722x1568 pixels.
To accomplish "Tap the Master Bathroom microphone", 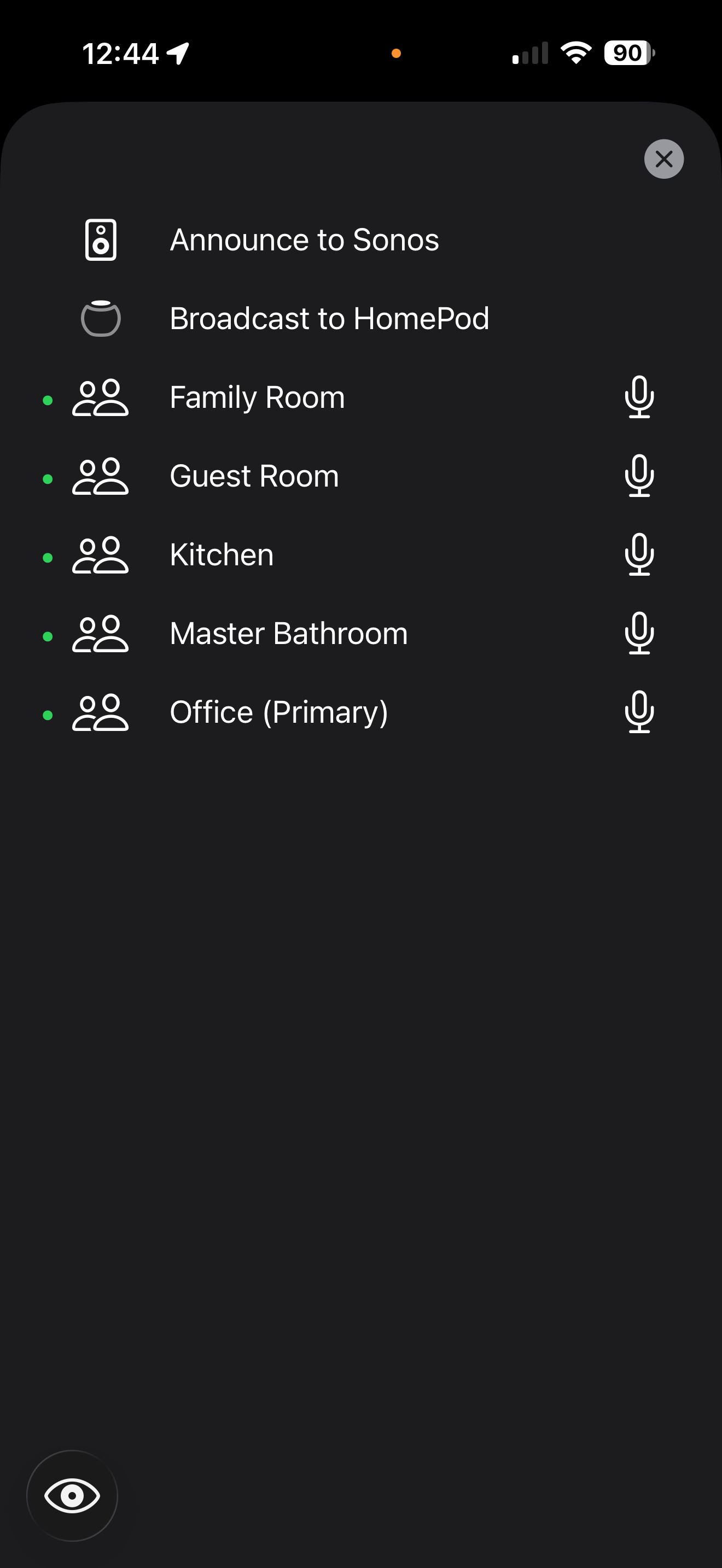I will click(641, 633).
